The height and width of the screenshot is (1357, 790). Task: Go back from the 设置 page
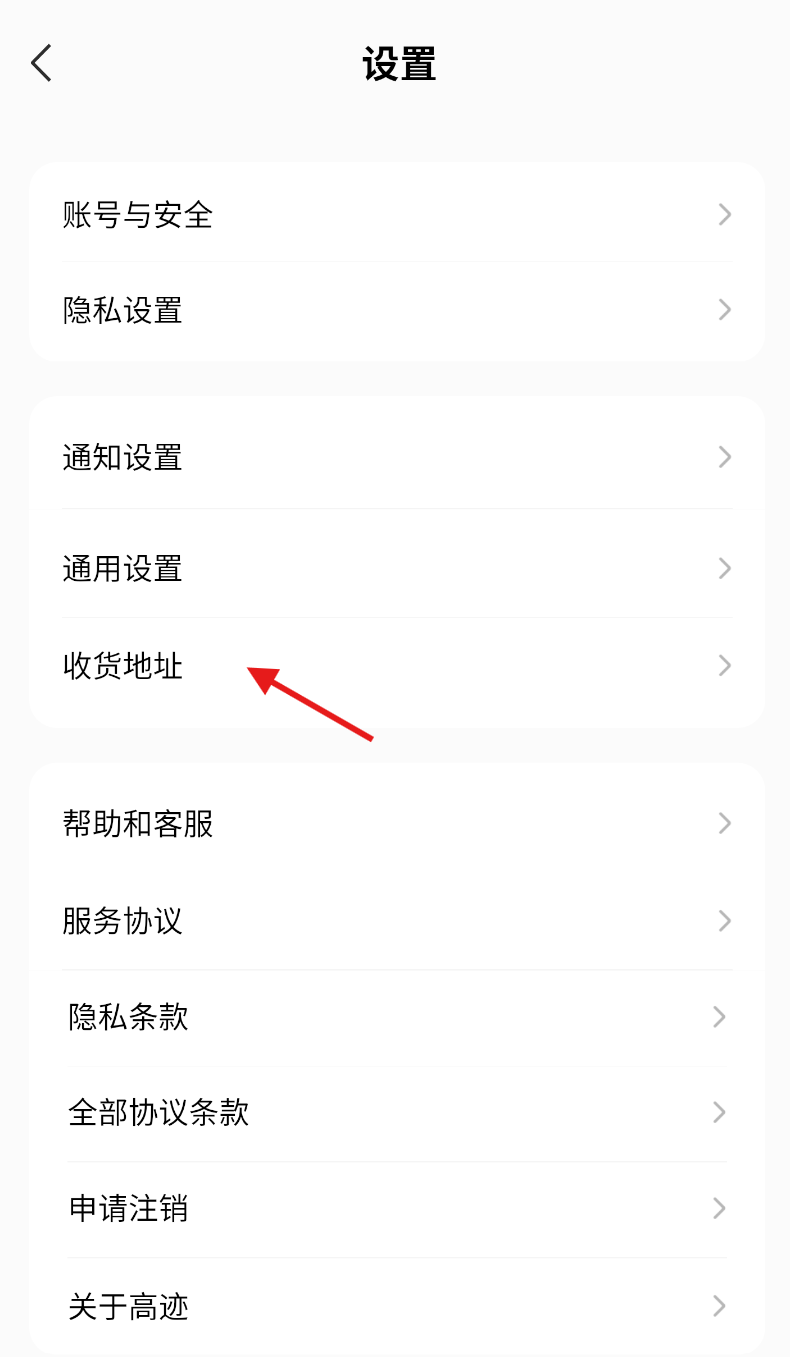[41, 64]
